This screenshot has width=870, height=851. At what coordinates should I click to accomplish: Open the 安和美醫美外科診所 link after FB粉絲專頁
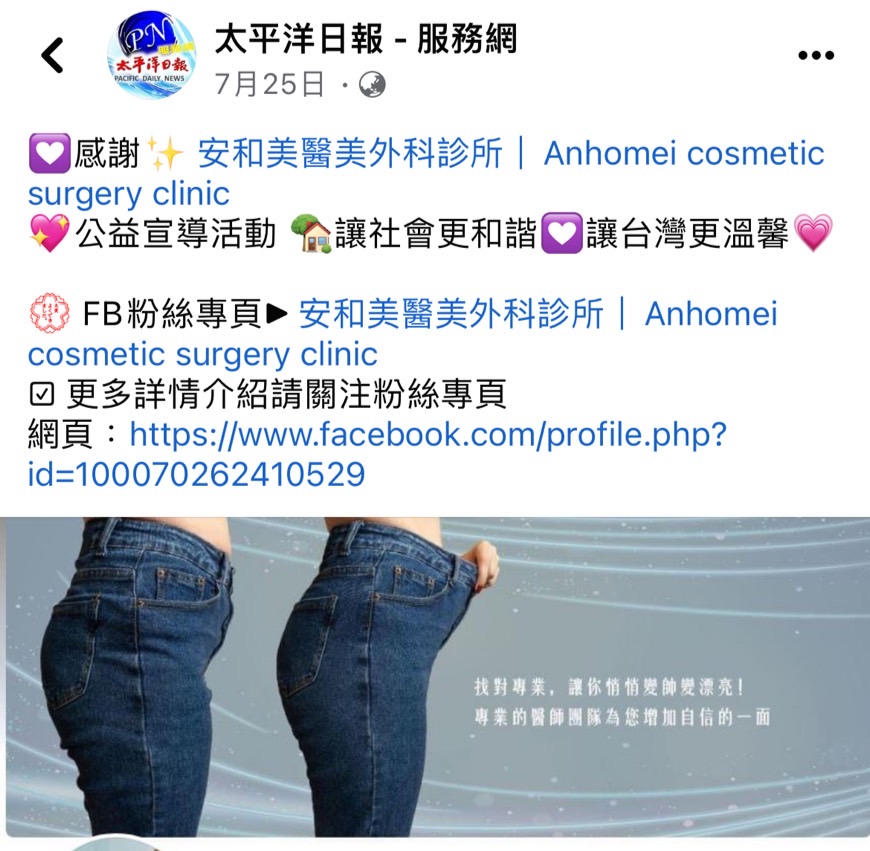pyautogui.click(x=451, y=314)
